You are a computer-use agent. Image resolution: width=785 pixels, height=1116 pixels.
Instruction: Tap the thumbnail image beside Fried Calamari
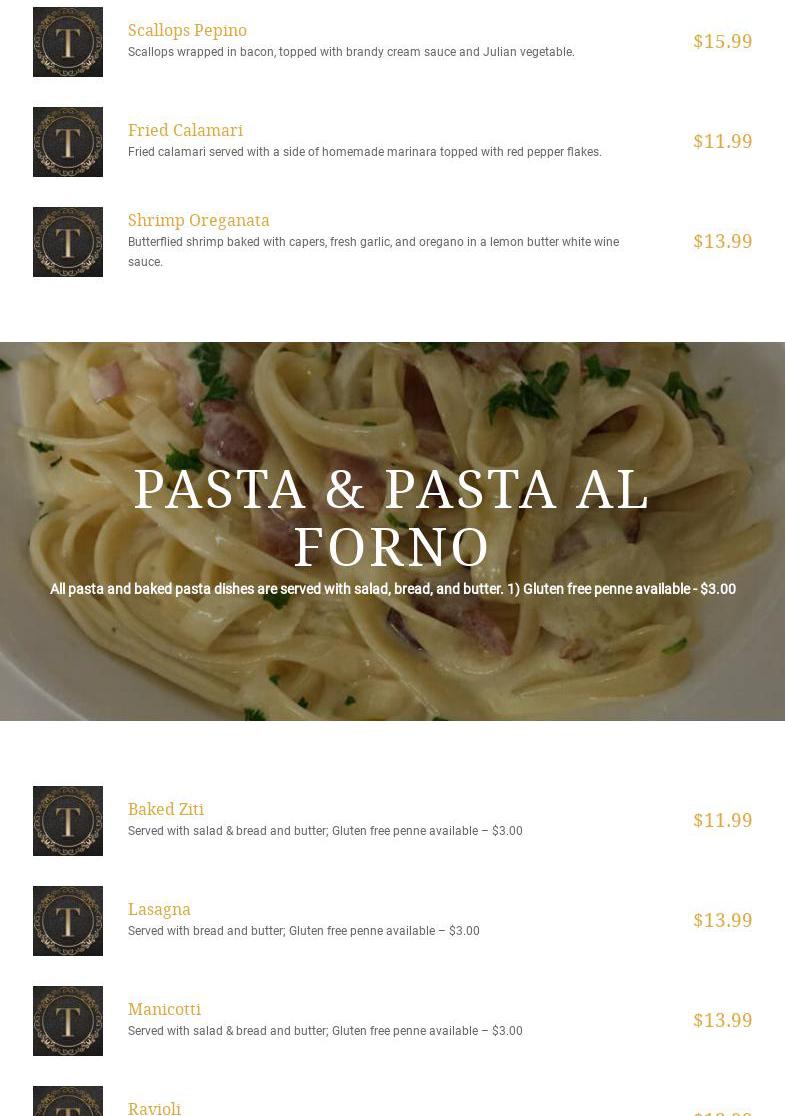[68, 142]
